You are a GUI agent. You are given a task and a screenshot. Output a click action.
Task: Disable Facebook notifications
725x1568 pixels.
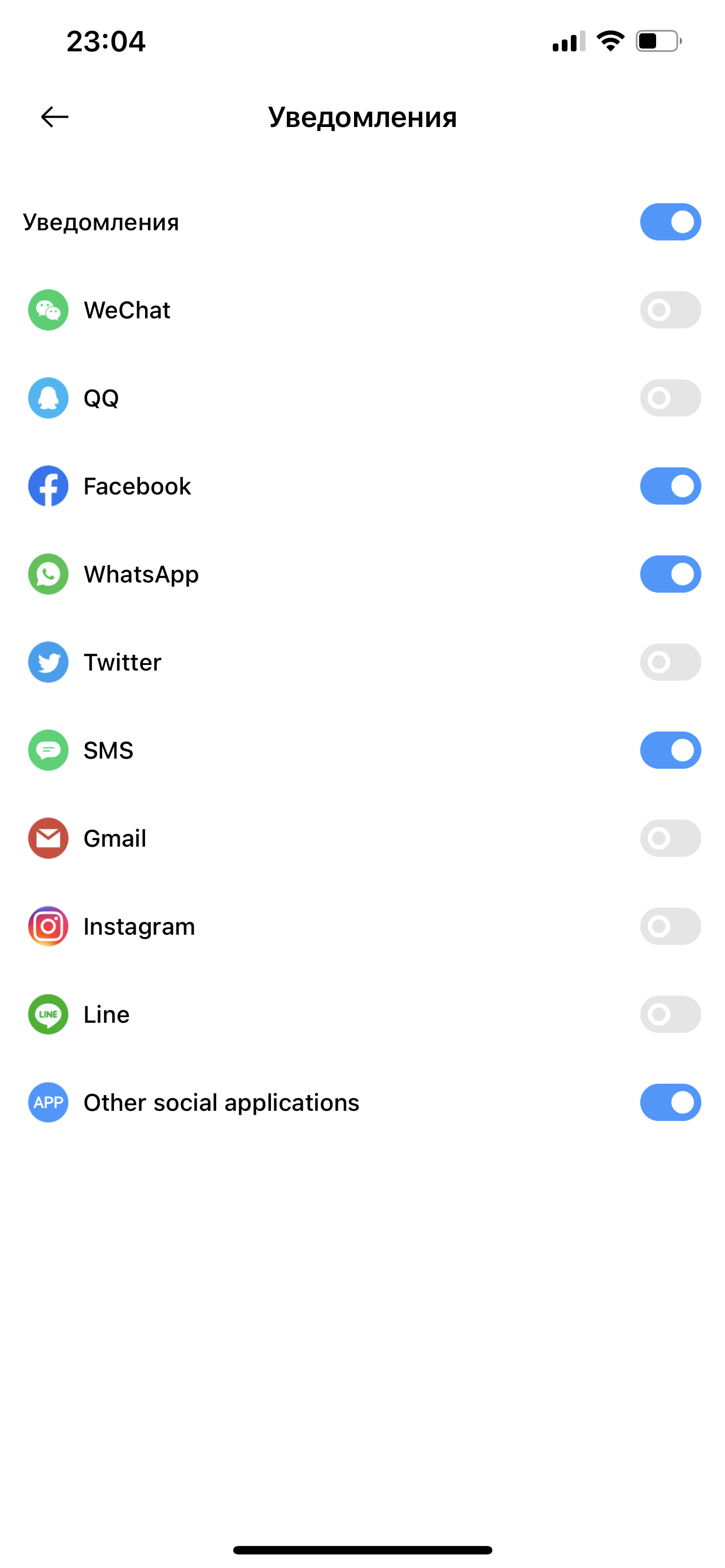670,486
